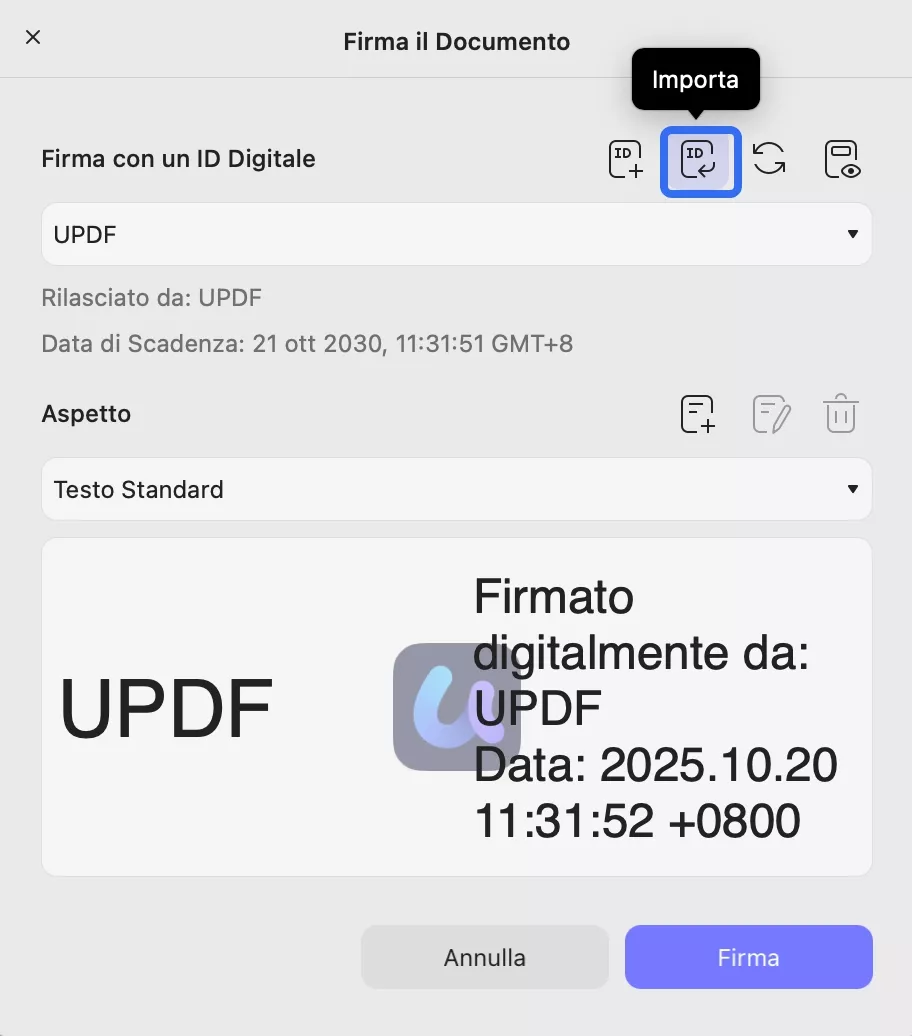Select the Firma il Documento dialog title

click(456, 42)
